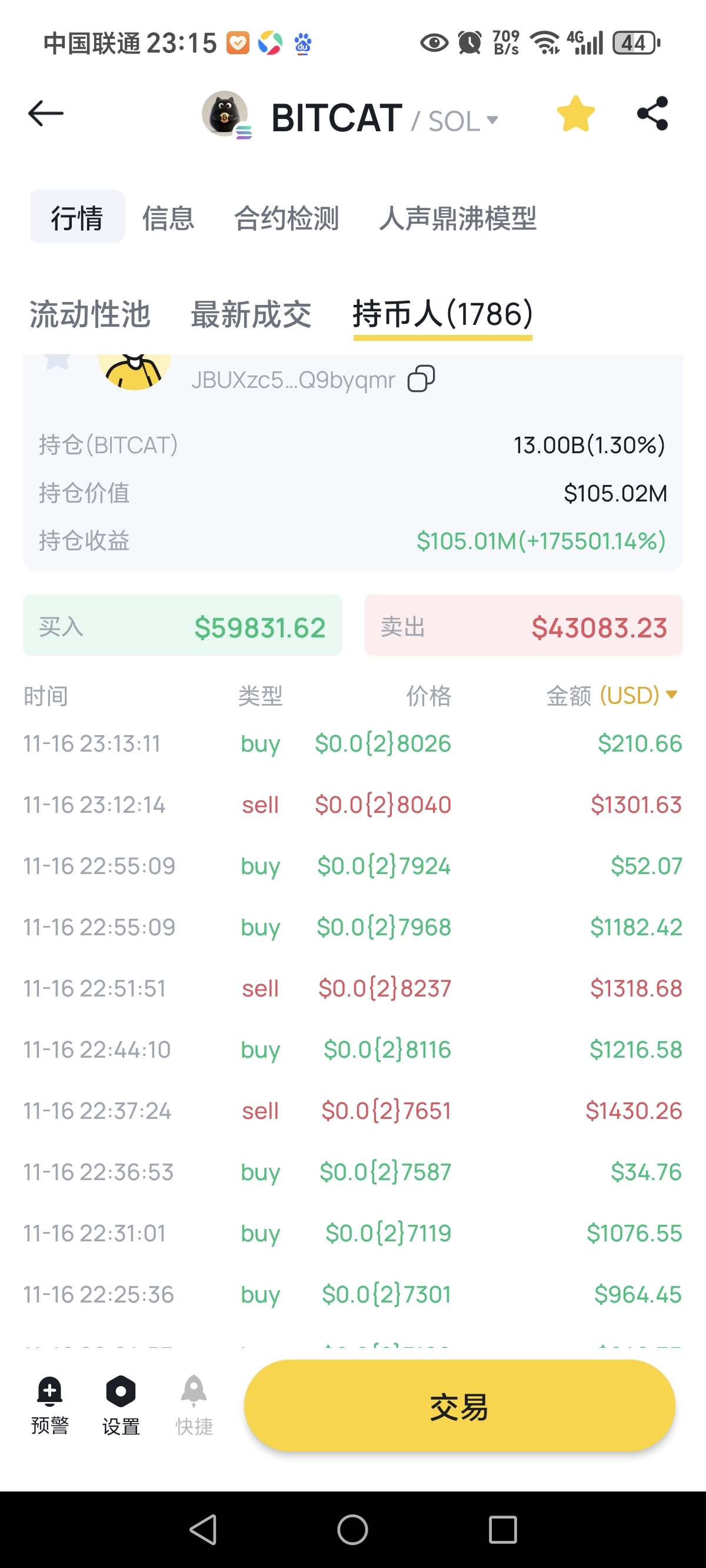Screen dimensions: 706x1568
Task: Tap the yellow 交易 button
Action: (x=459, y=1406)
